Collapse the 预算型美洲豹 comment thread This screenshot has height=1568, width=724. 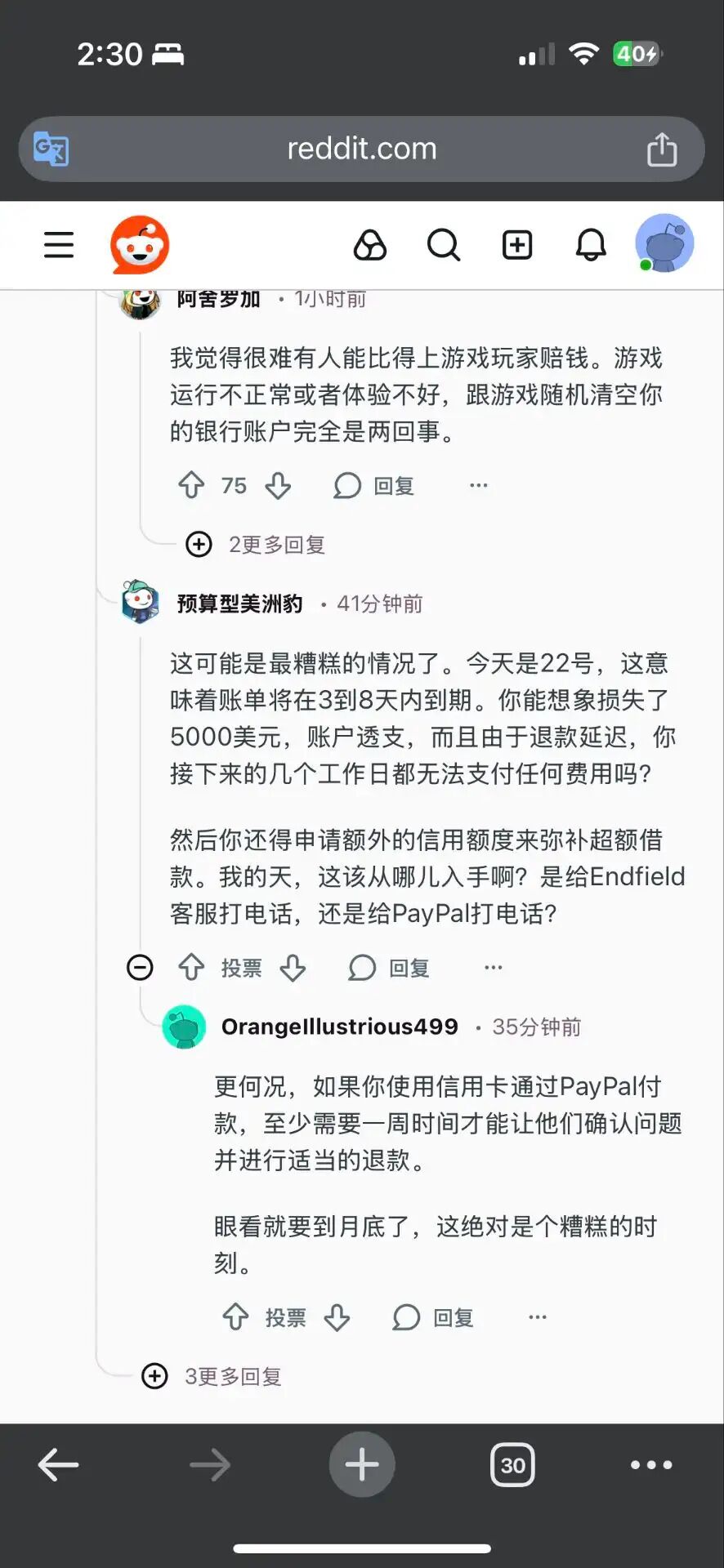(140, 968)
